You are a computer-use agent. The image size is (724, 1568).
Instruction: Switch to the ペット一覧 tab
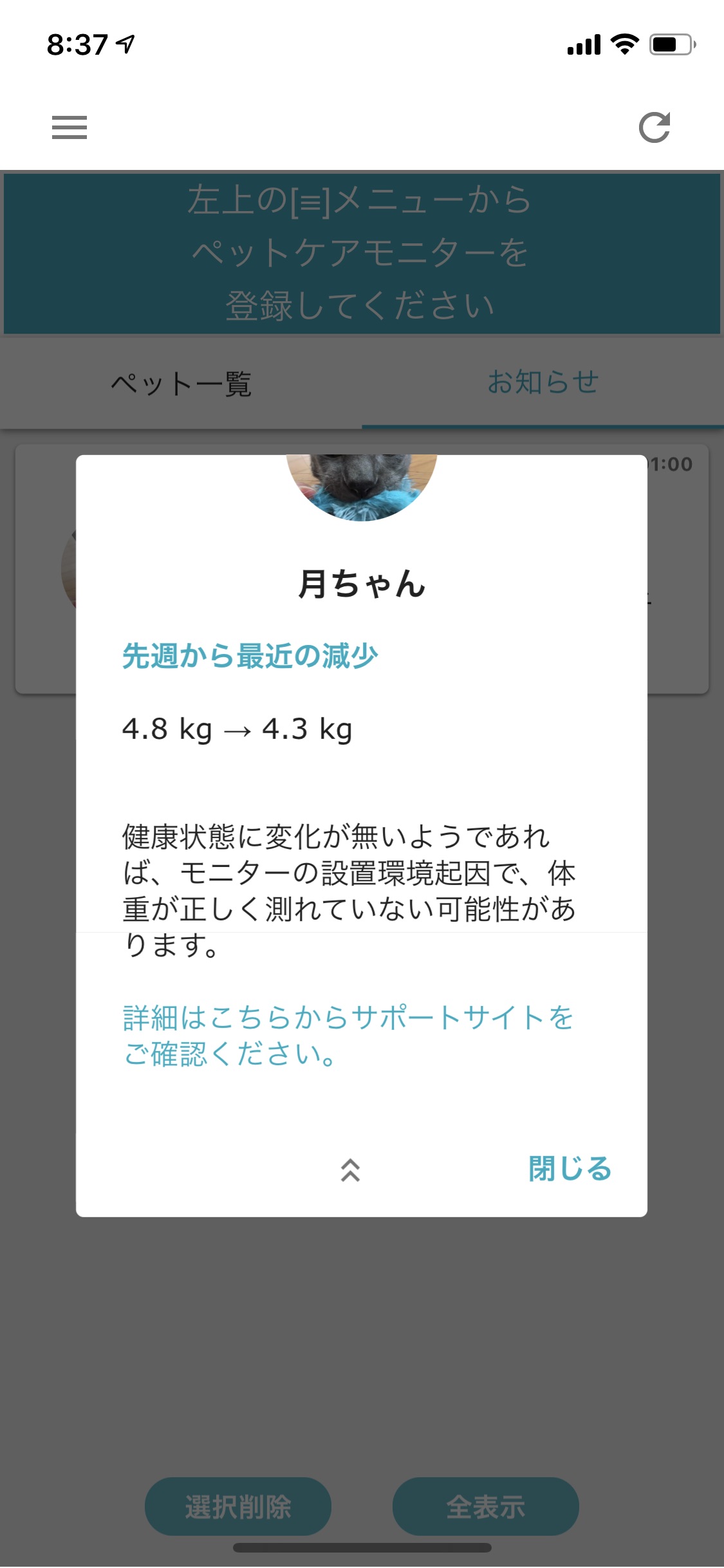tap(181, 384)
